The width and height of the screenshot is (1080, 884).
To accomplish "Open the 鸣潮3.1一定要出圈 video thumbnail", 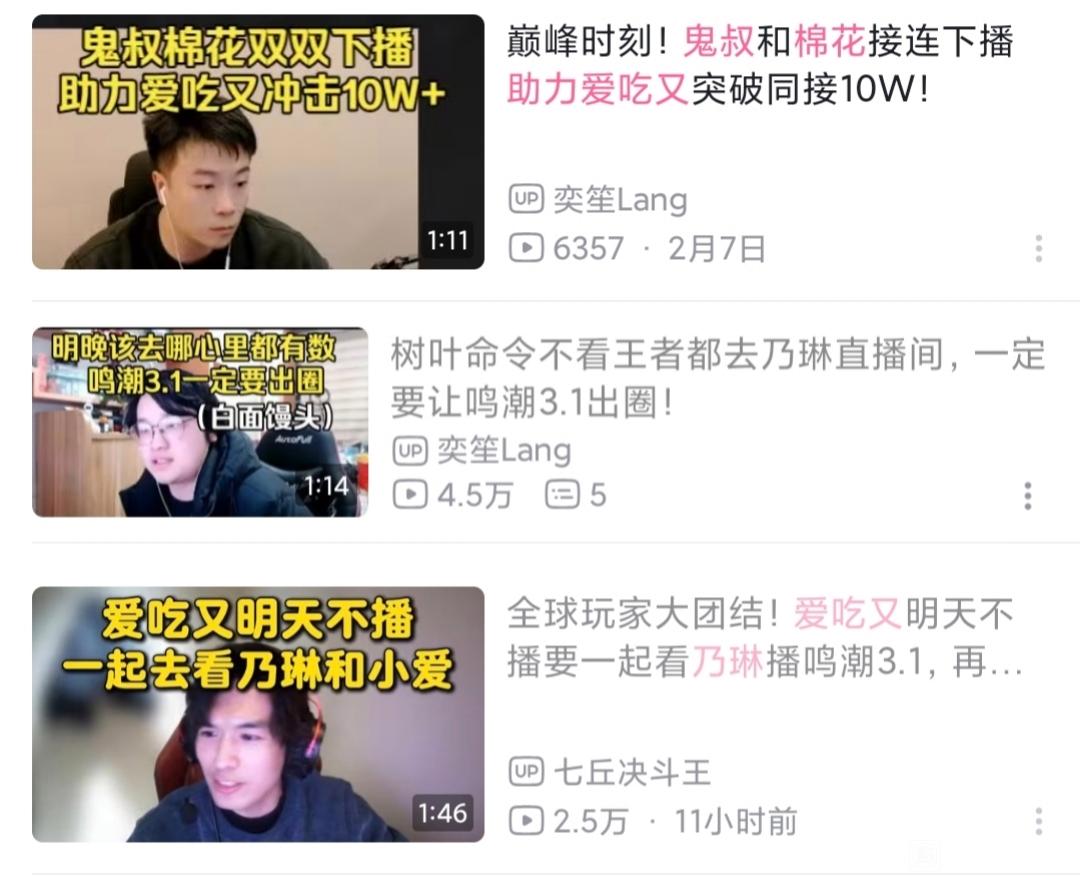I will coord(200,422).
